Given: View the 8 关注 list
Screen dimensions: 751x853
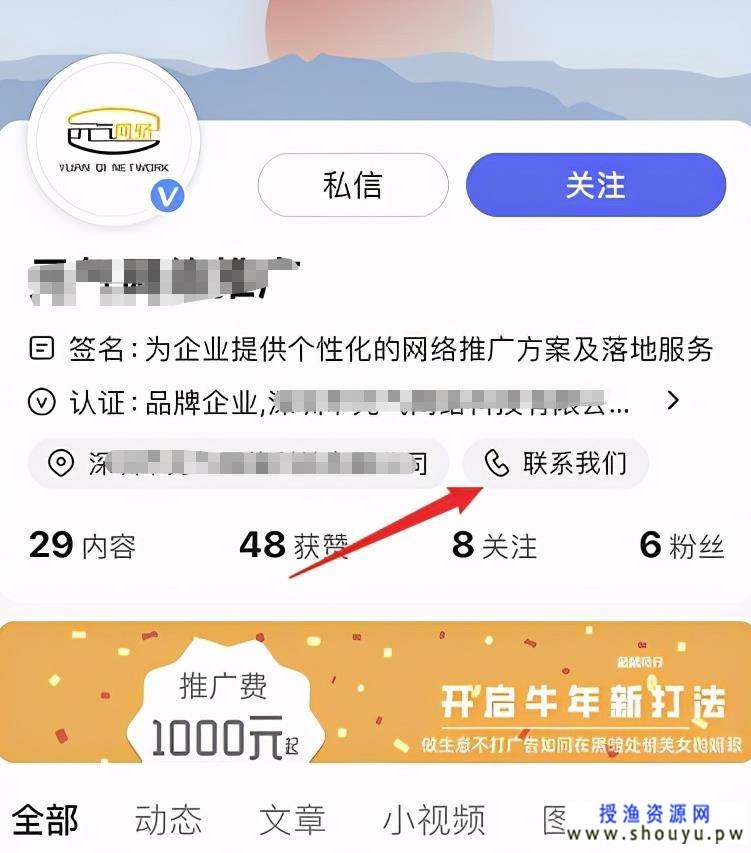Looking at the screenshot, I should coord(494,545).
